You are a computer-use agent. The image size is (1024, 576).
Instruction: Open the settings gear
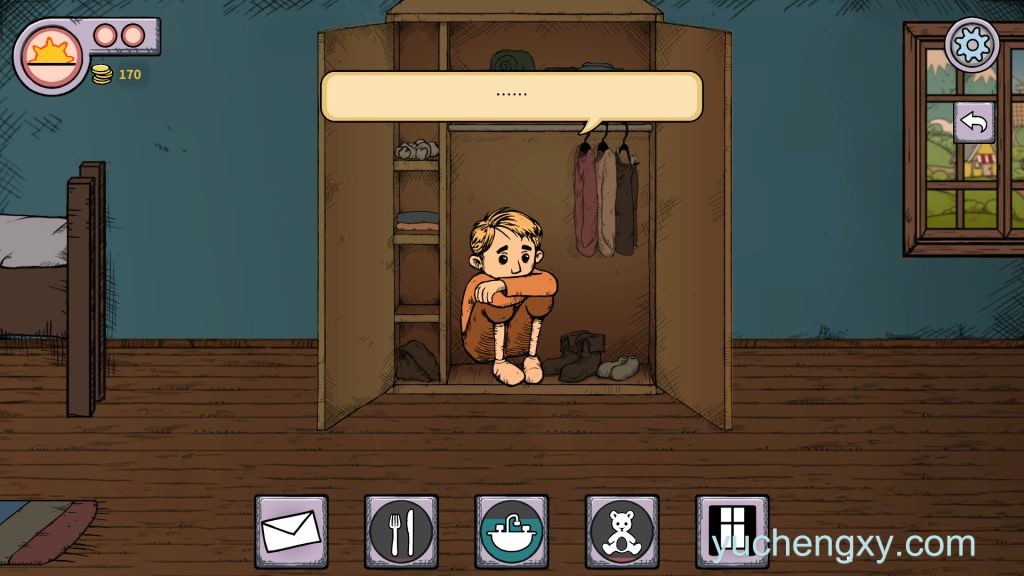[972, 45]
